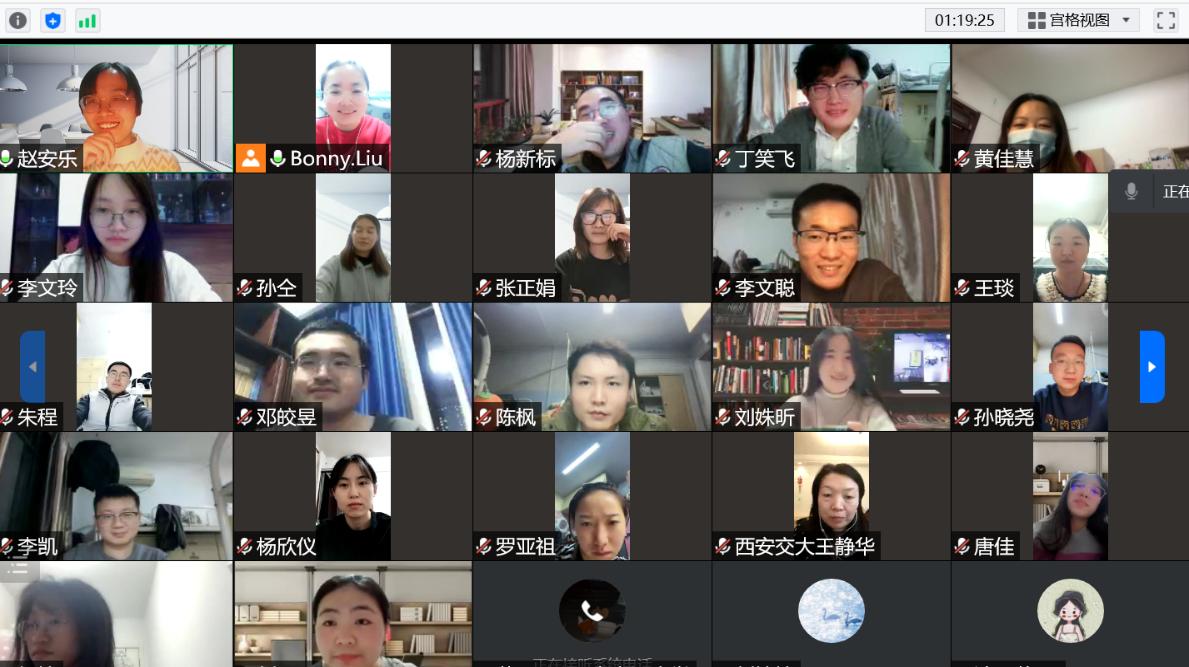
Task: Select 唐佳's video tile
Action: pyautogui.click(x=1070, y=496)
